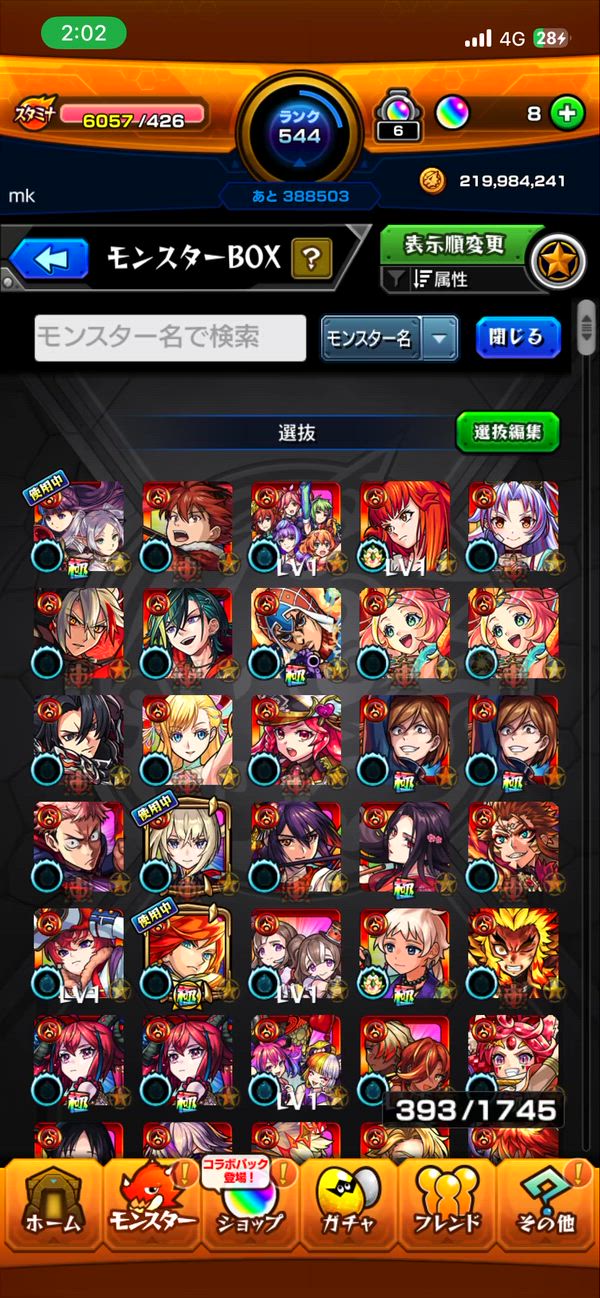Tap 表示順変更 to change display order
Screen dimensions: 600x1298
pos(455,244)
